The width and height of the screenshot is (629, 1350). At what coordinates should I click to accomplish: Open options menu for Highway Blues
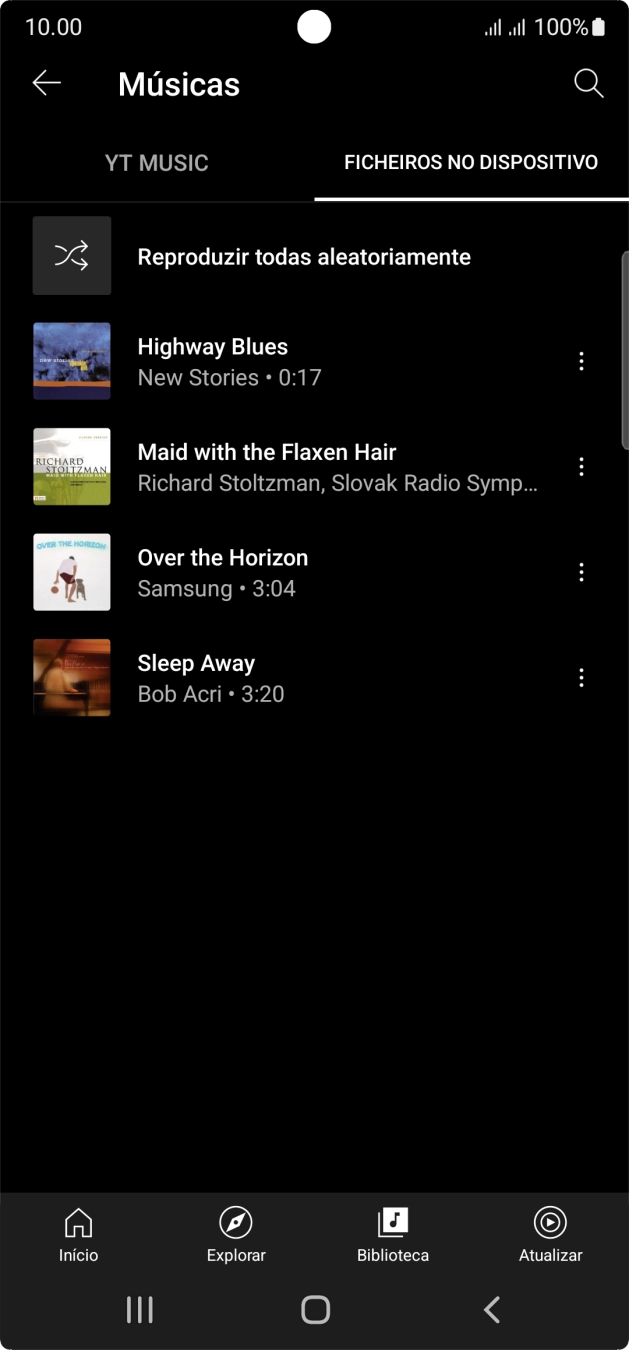[x=581, y=361]
